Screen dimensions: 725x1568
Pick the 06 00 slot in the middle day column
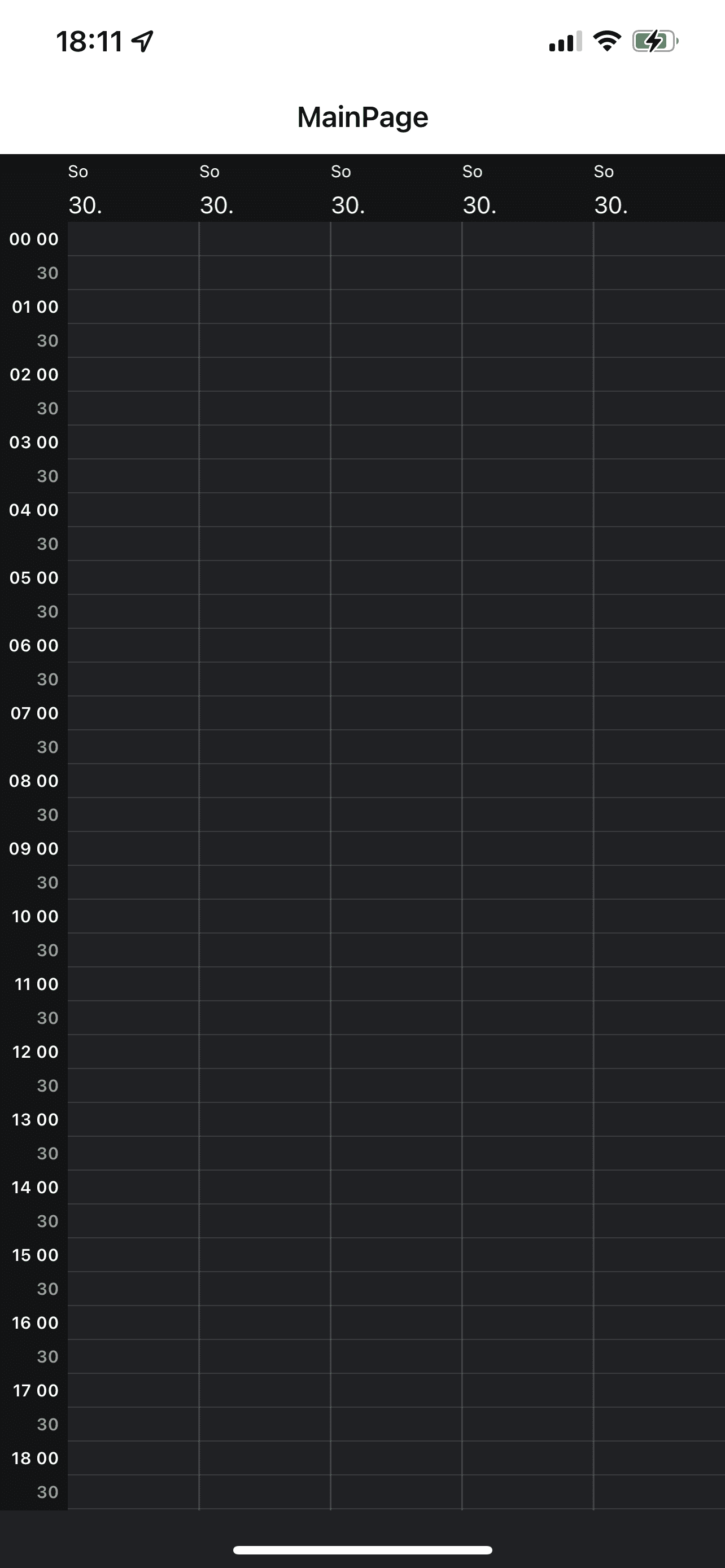pos(396,645)
